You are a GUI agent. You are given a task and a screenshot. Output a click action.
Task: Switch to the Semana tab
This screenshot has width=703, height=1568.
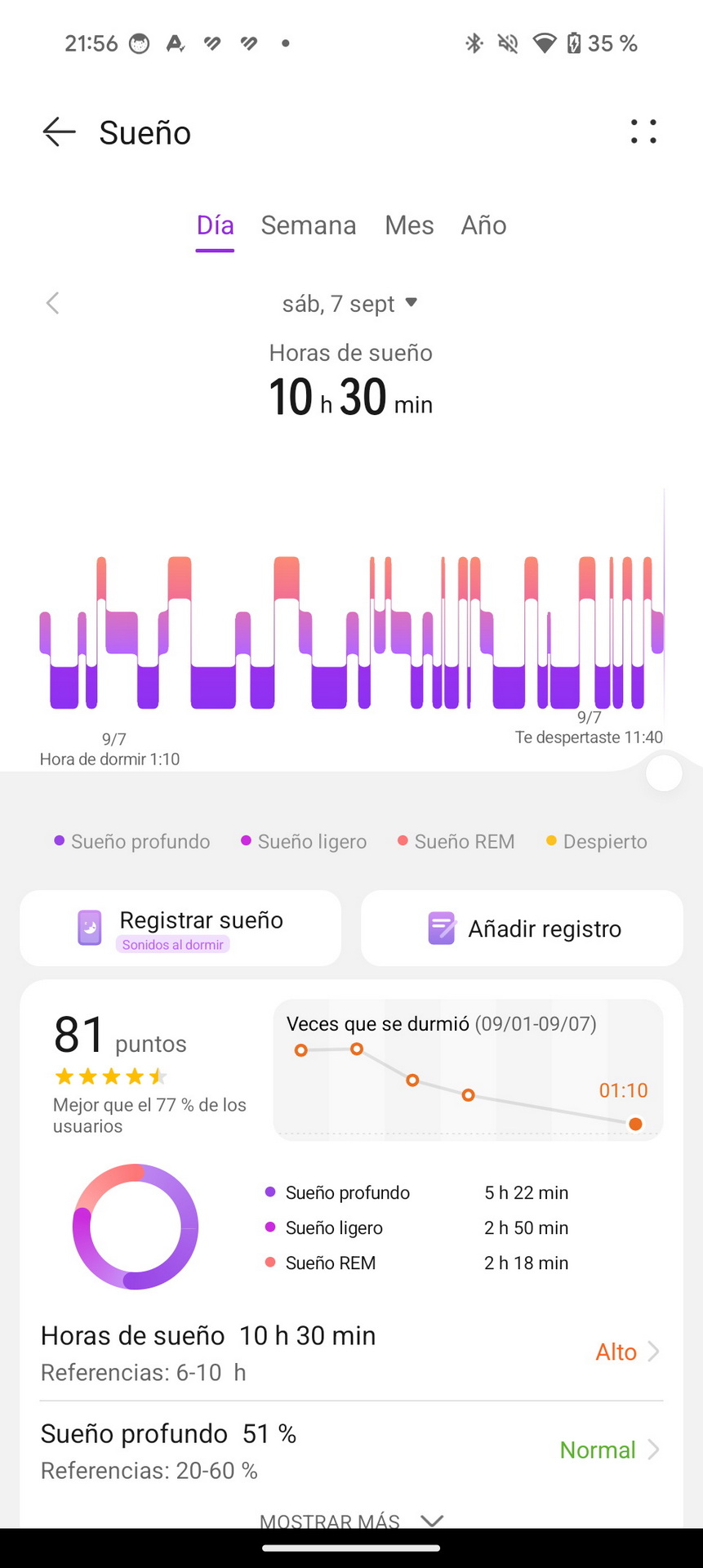coord(309,225)
